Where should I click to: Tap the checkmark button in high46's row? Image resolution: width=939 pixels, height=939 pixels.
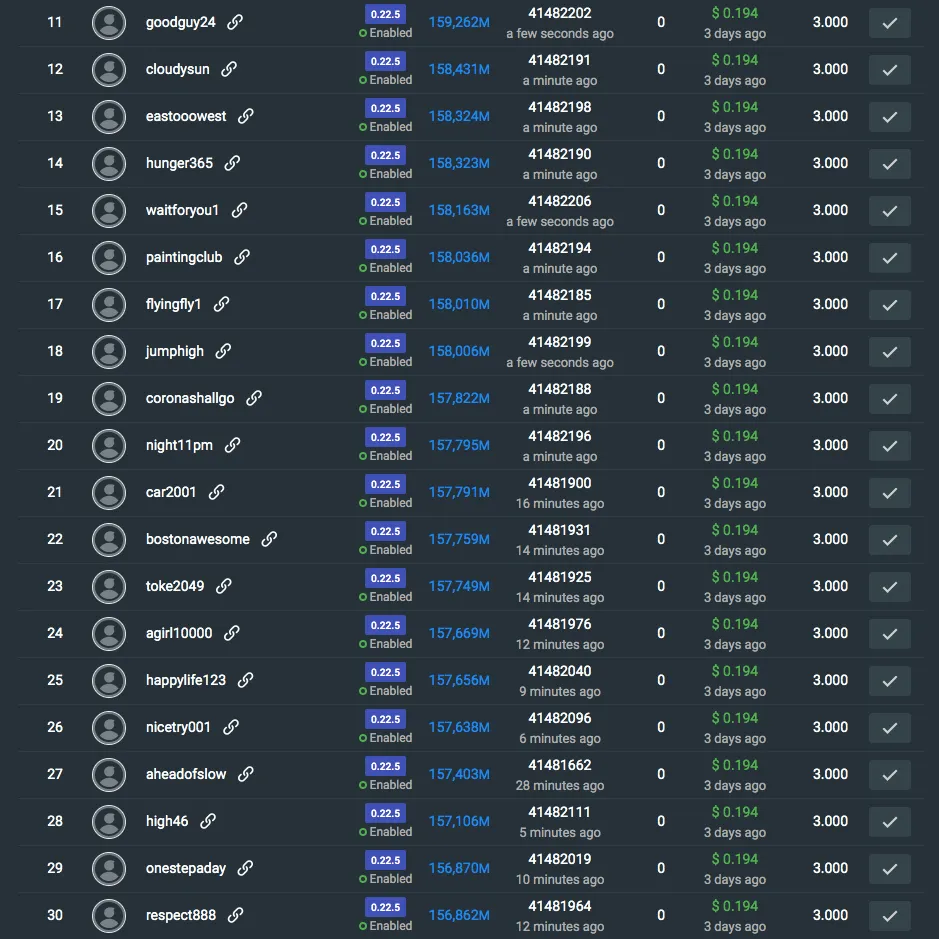click(x=889, y=822)
